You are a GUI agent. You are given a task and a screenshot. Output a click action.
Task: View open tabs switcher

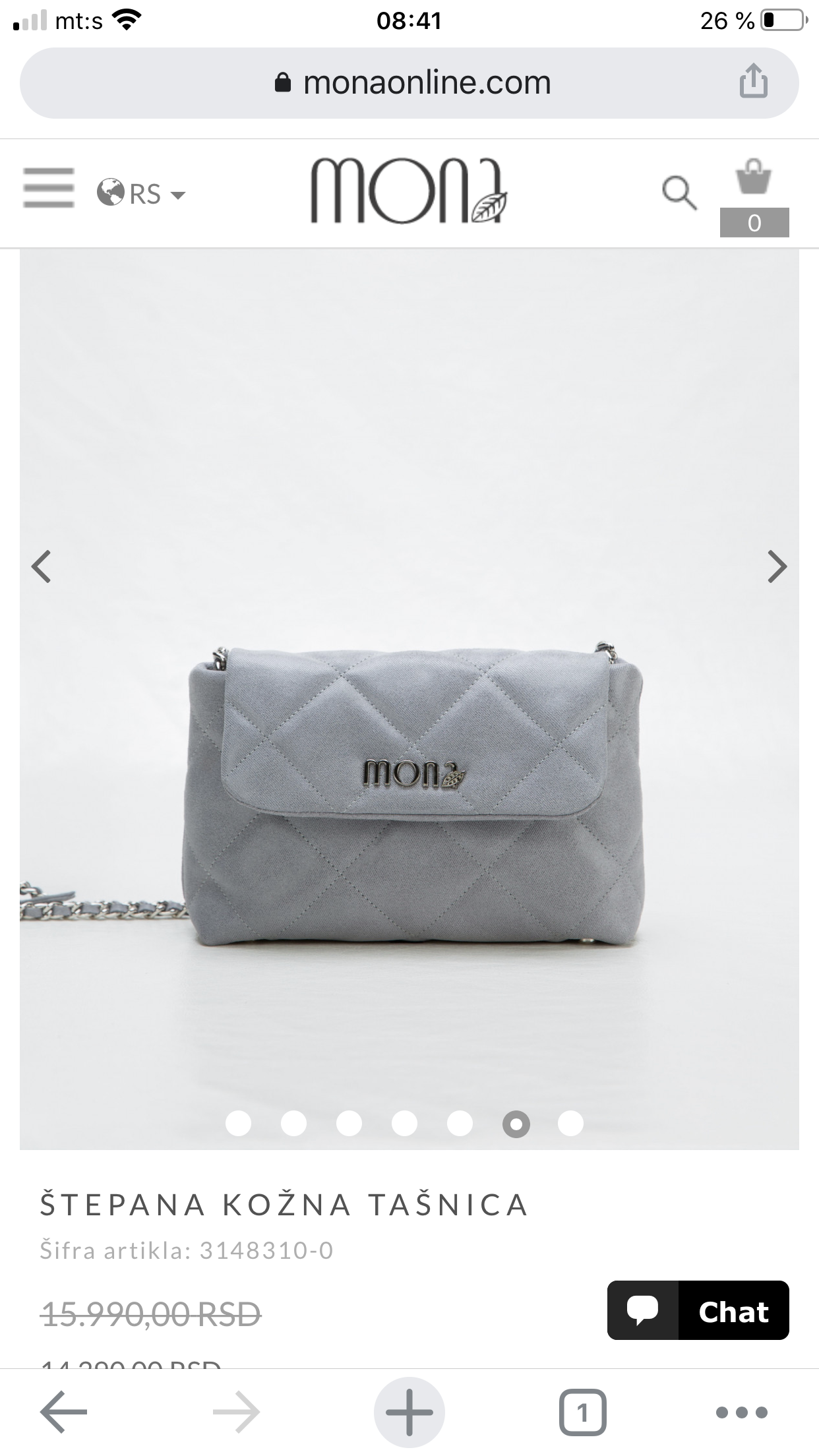click(582, 1412)
